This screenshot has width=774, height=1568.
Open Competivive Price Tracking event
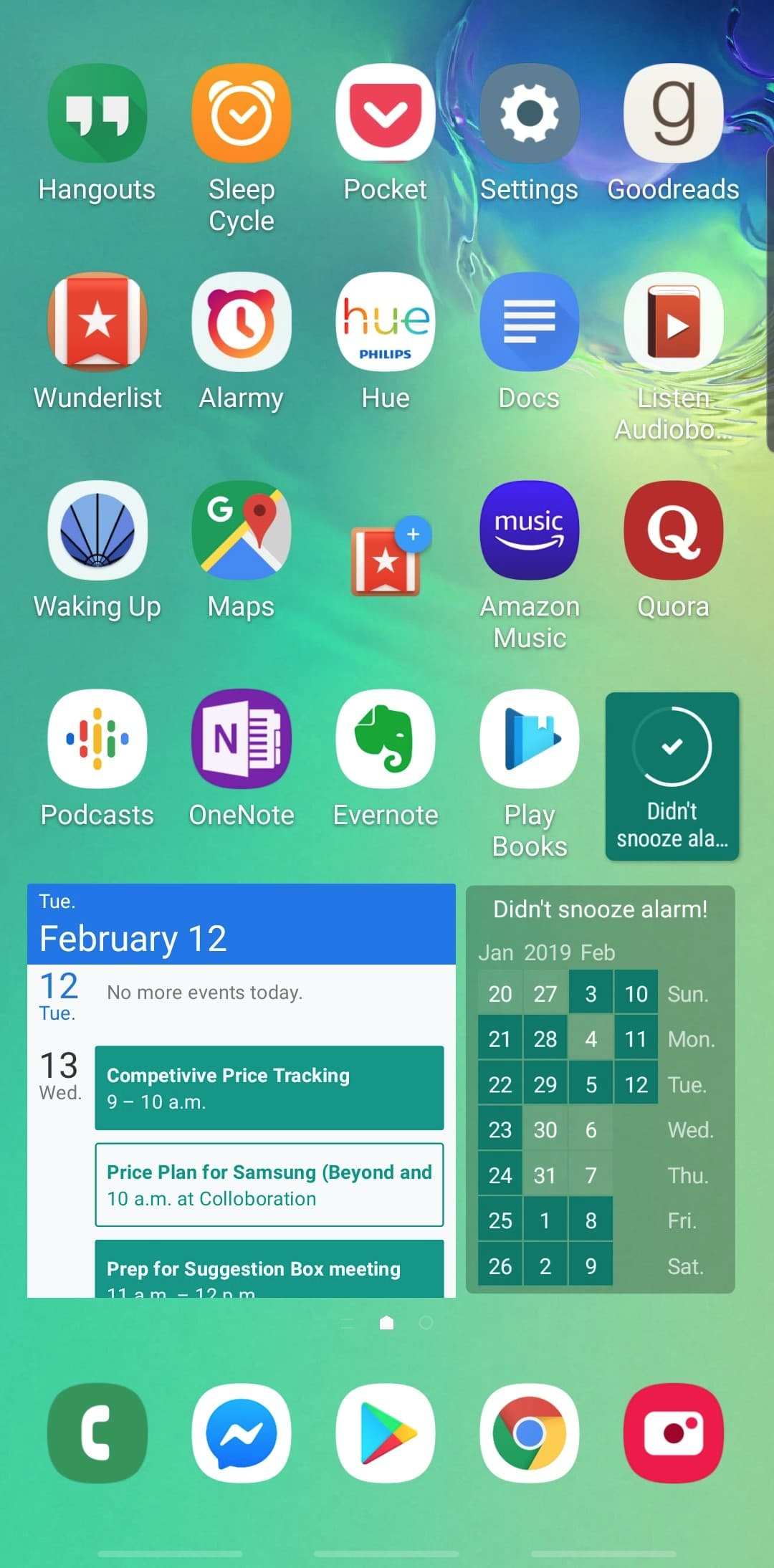(269, 1087)
